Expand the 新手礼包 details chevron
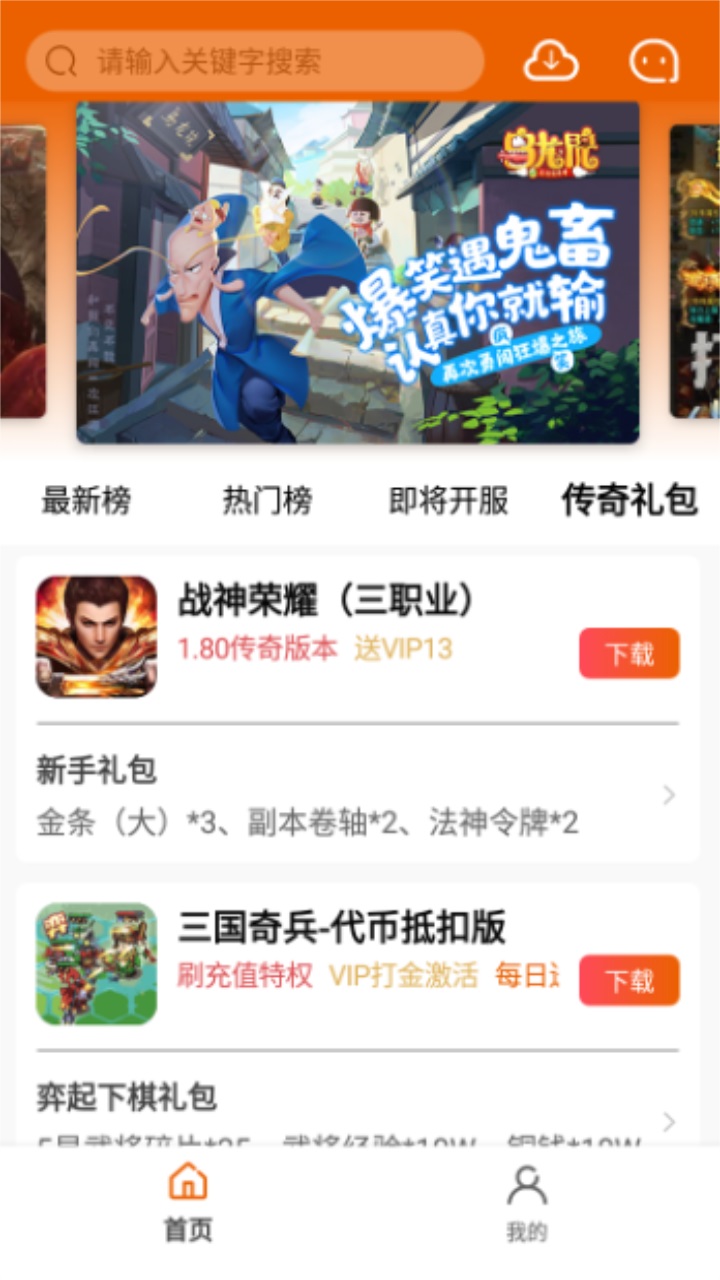 (668, 795)
